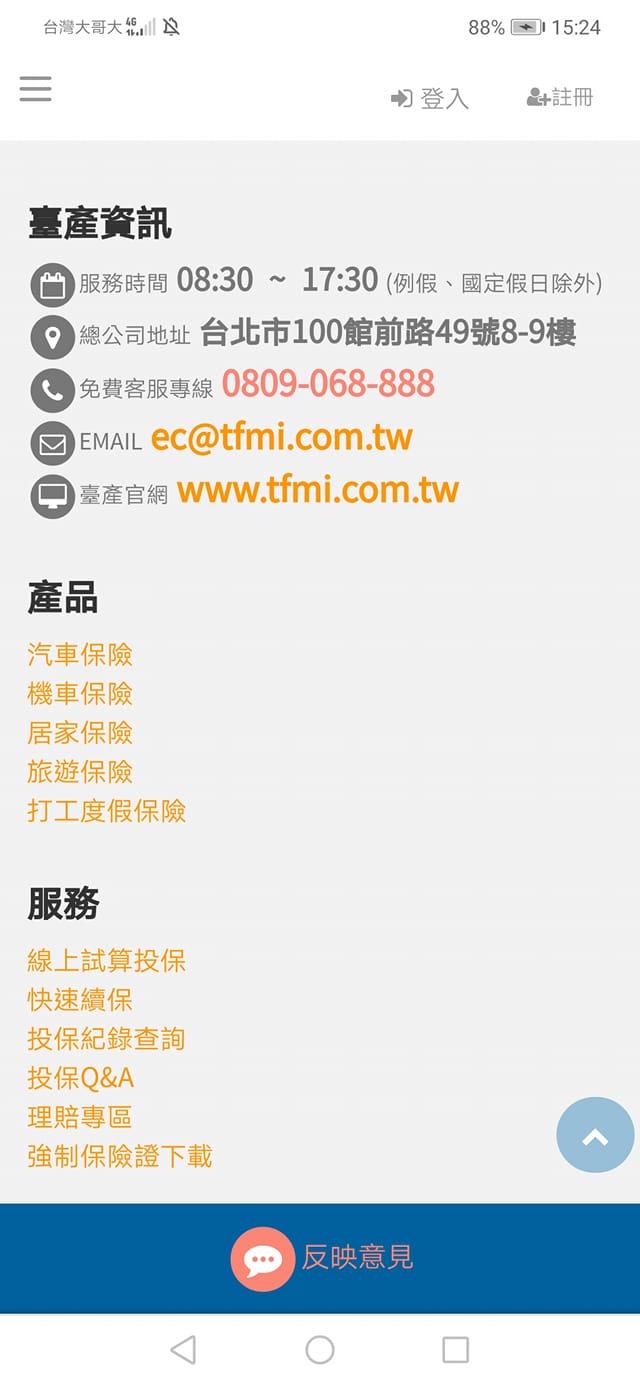640x1386 pixels.
Task: Select 快速續保 service link
Action: (x=80, y=1000)
